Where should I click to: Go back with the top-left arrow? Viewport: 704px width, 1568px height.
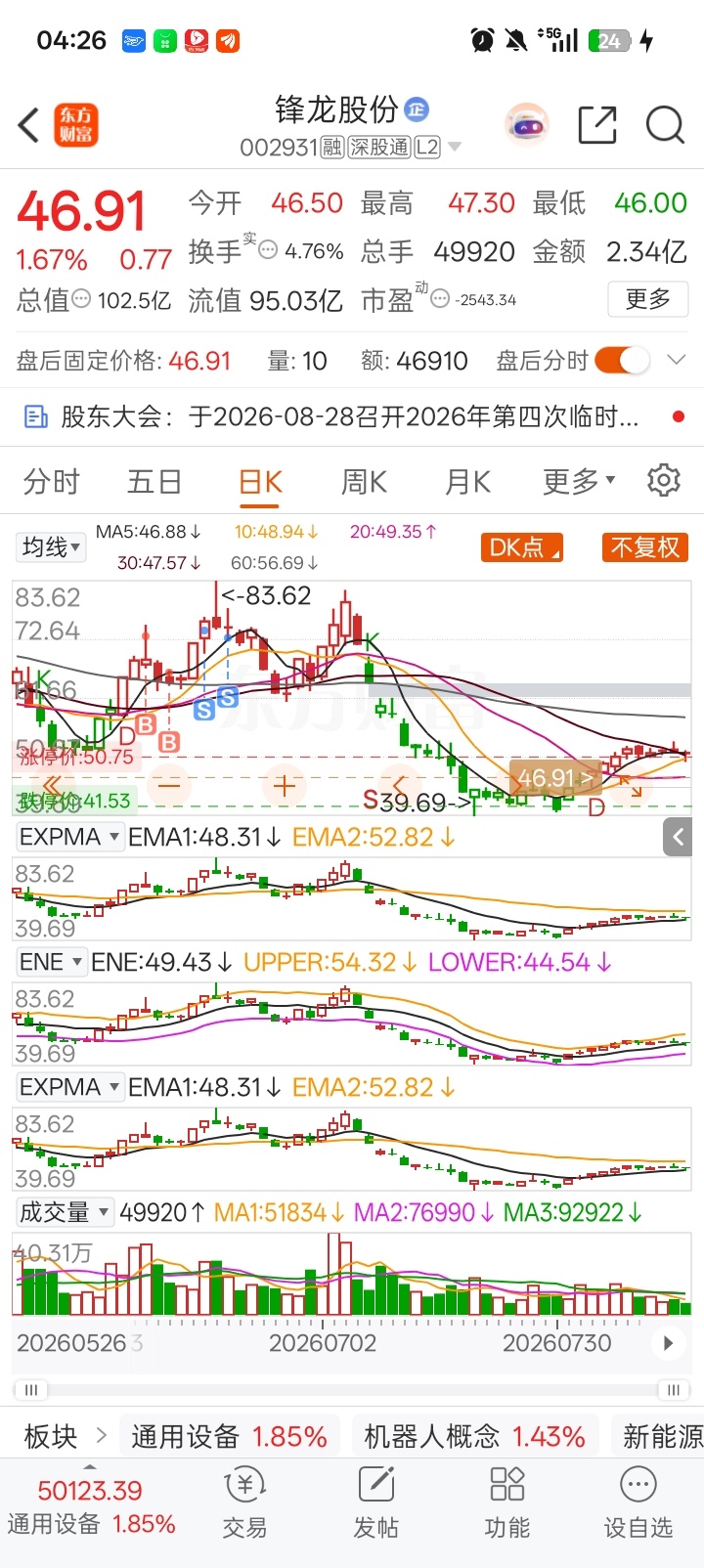[x=29, y=125]
